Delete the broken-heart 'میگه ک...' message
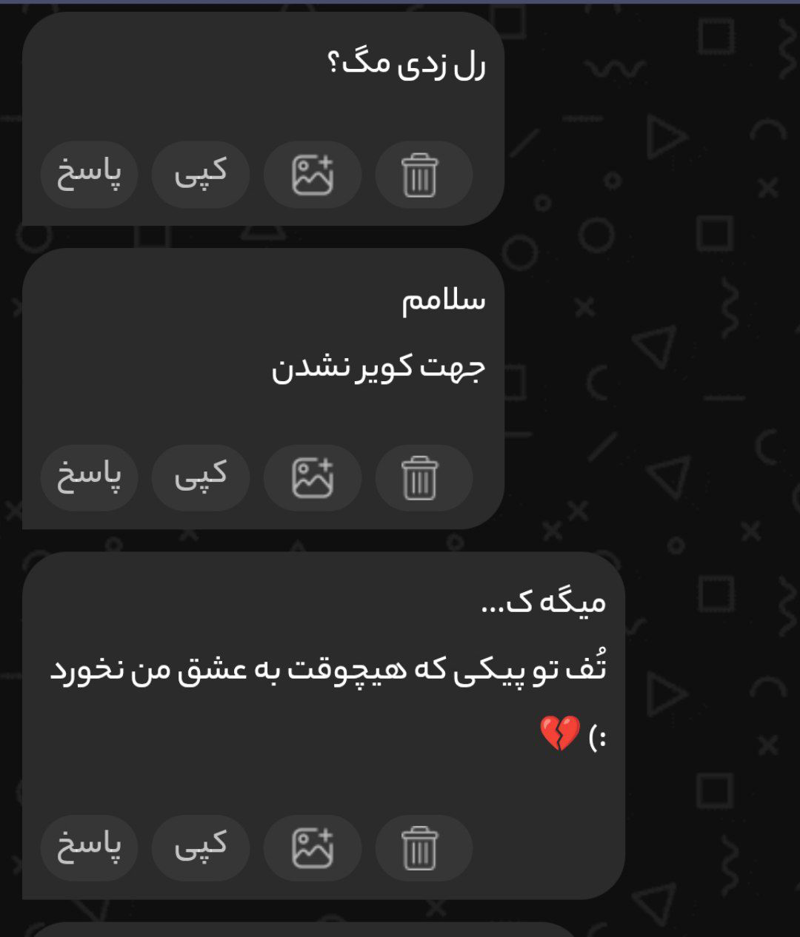The height and width of the screenshot is (937, 800). [x=421, y=848]
